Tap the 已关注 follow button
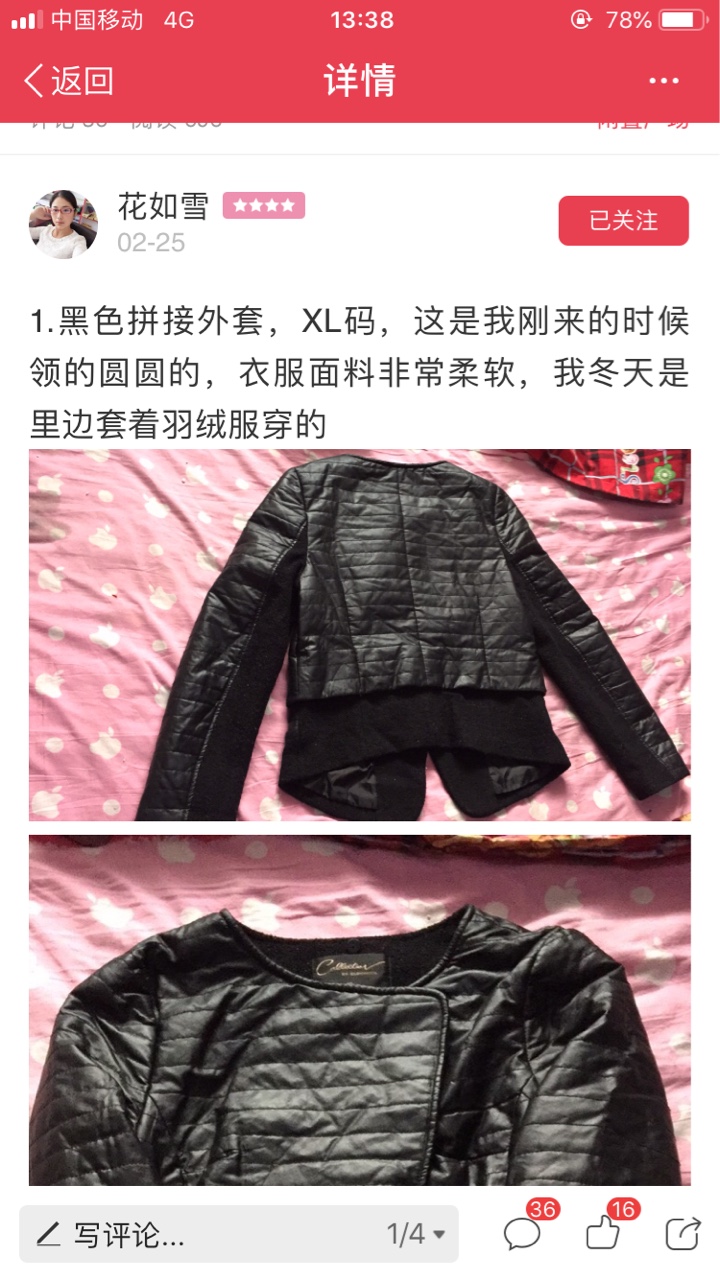This screenshot has height=1280, width=720. (x=623, y=221)
